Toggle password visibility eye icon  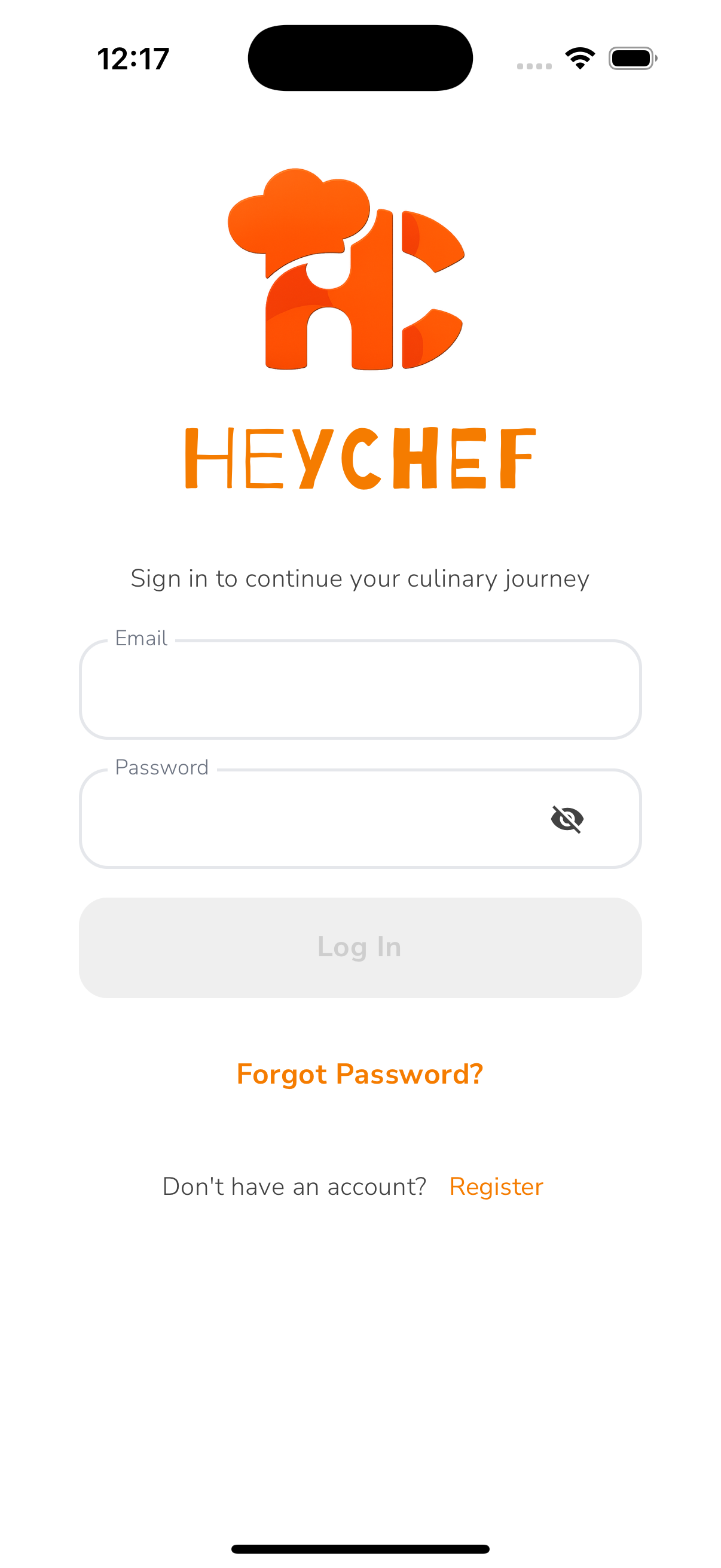pos(567,819)
